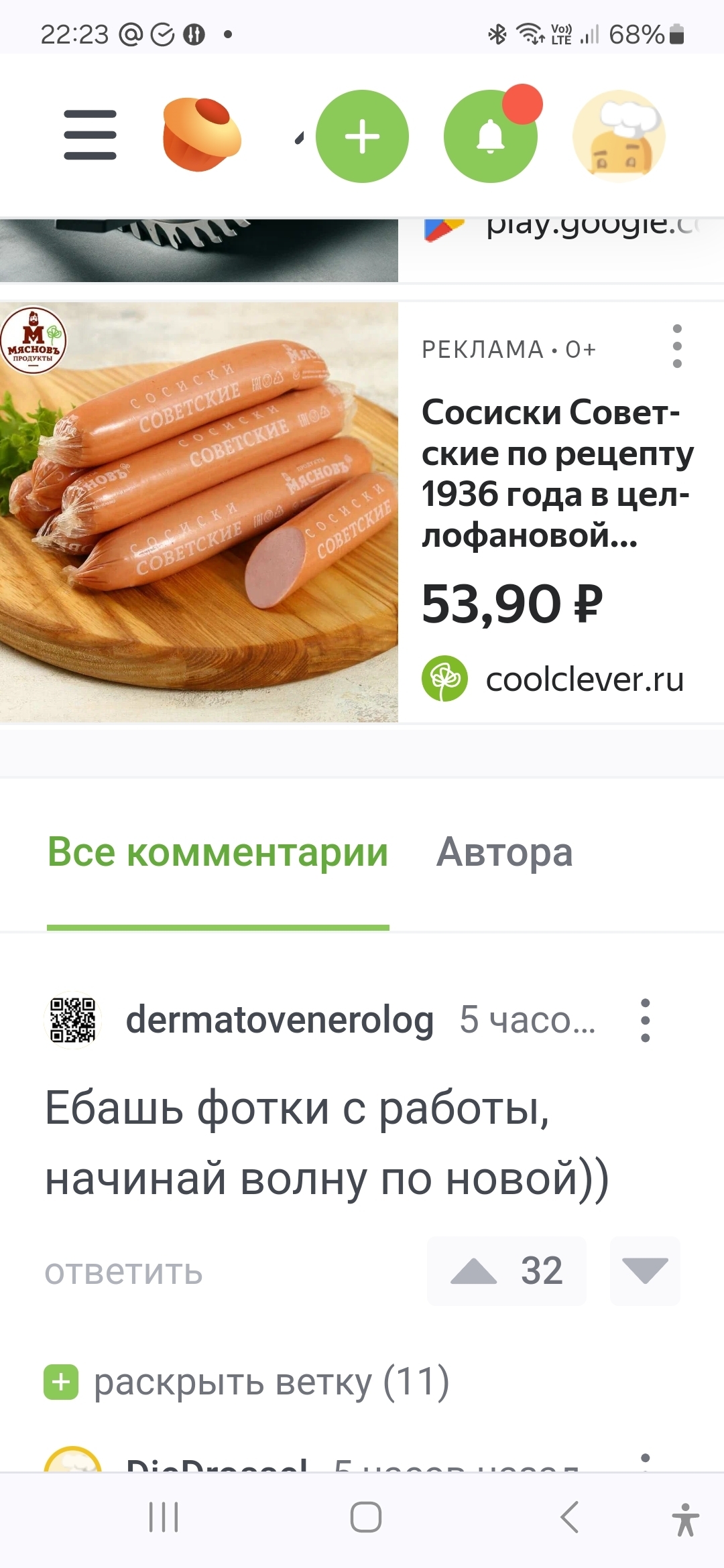Upvote dermatovenerolog's comment
Image resolution: width=724 pixels, height=1568 pixels.
(x=474, y=1270)
